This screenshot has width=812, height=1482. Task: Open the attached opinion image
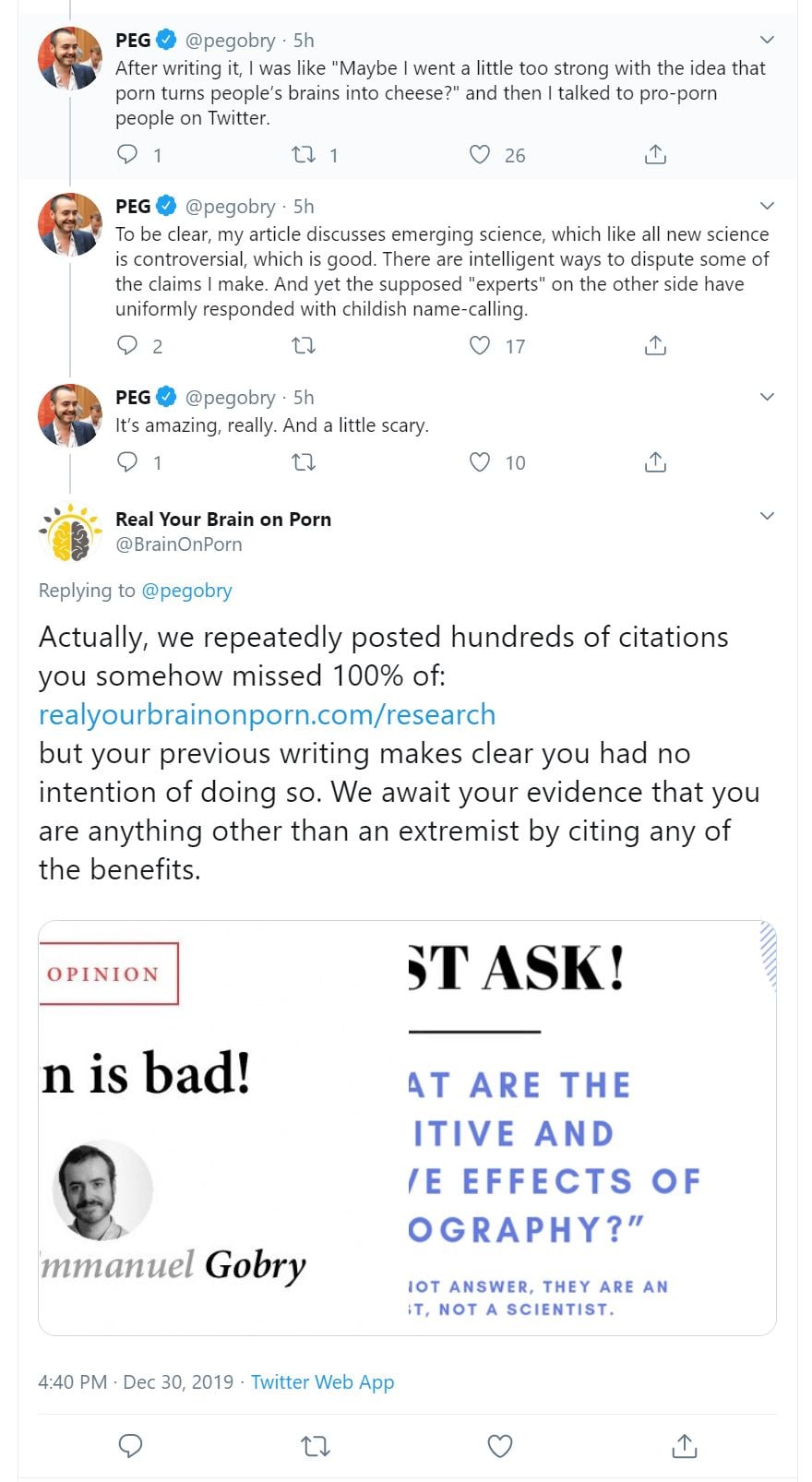(x=407, y=1128)
